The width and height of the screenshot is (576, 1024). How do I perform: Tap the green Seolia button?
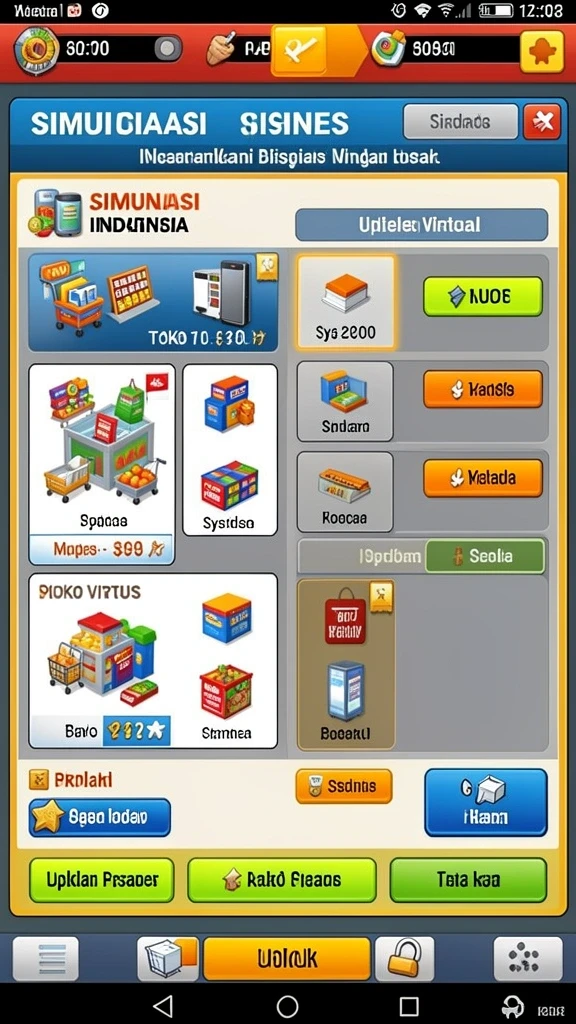[x=484, y=556]
